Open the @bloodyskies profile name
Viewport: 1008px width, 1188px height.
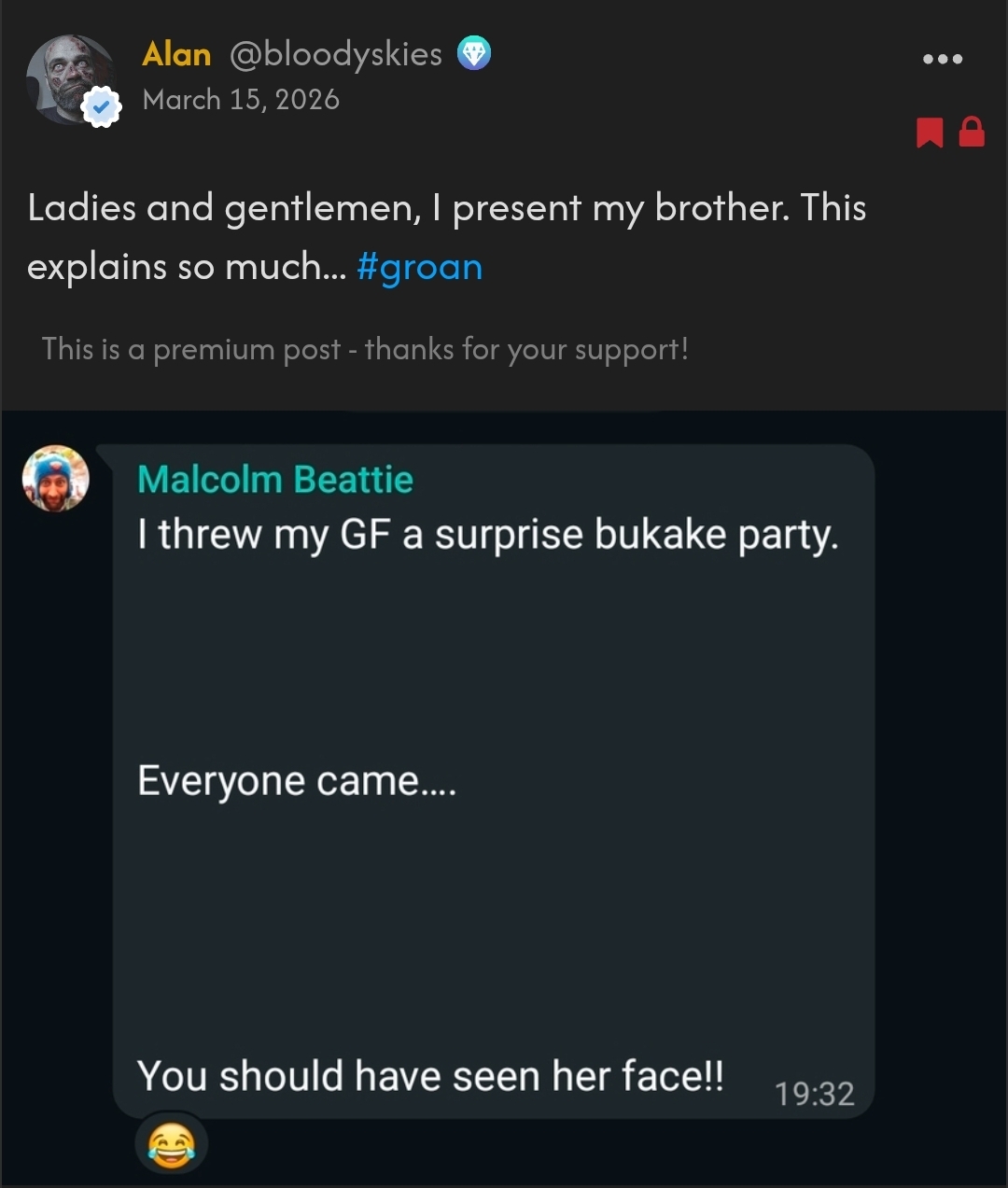[336, 54]
